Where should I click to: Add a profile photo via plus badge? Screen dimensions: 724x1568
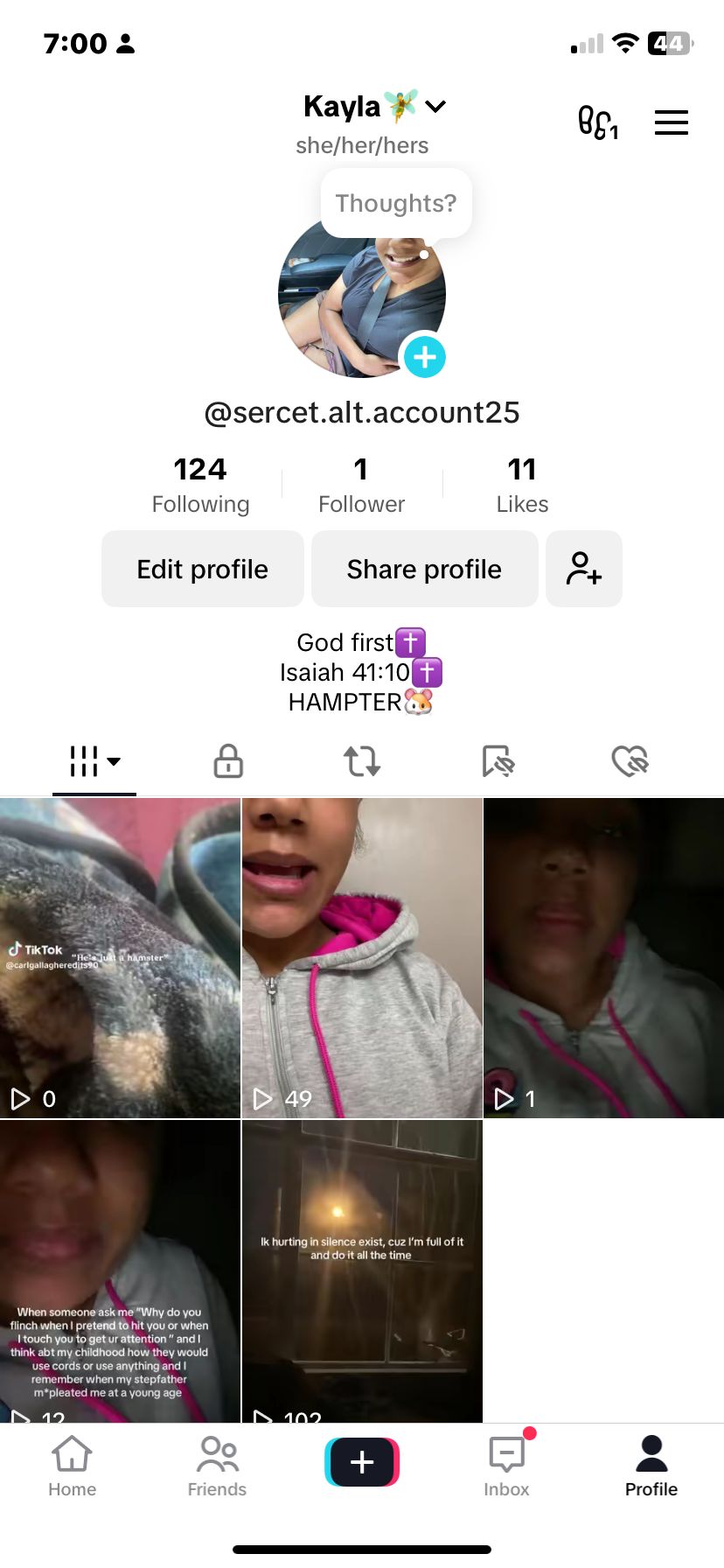pos(424,357)
